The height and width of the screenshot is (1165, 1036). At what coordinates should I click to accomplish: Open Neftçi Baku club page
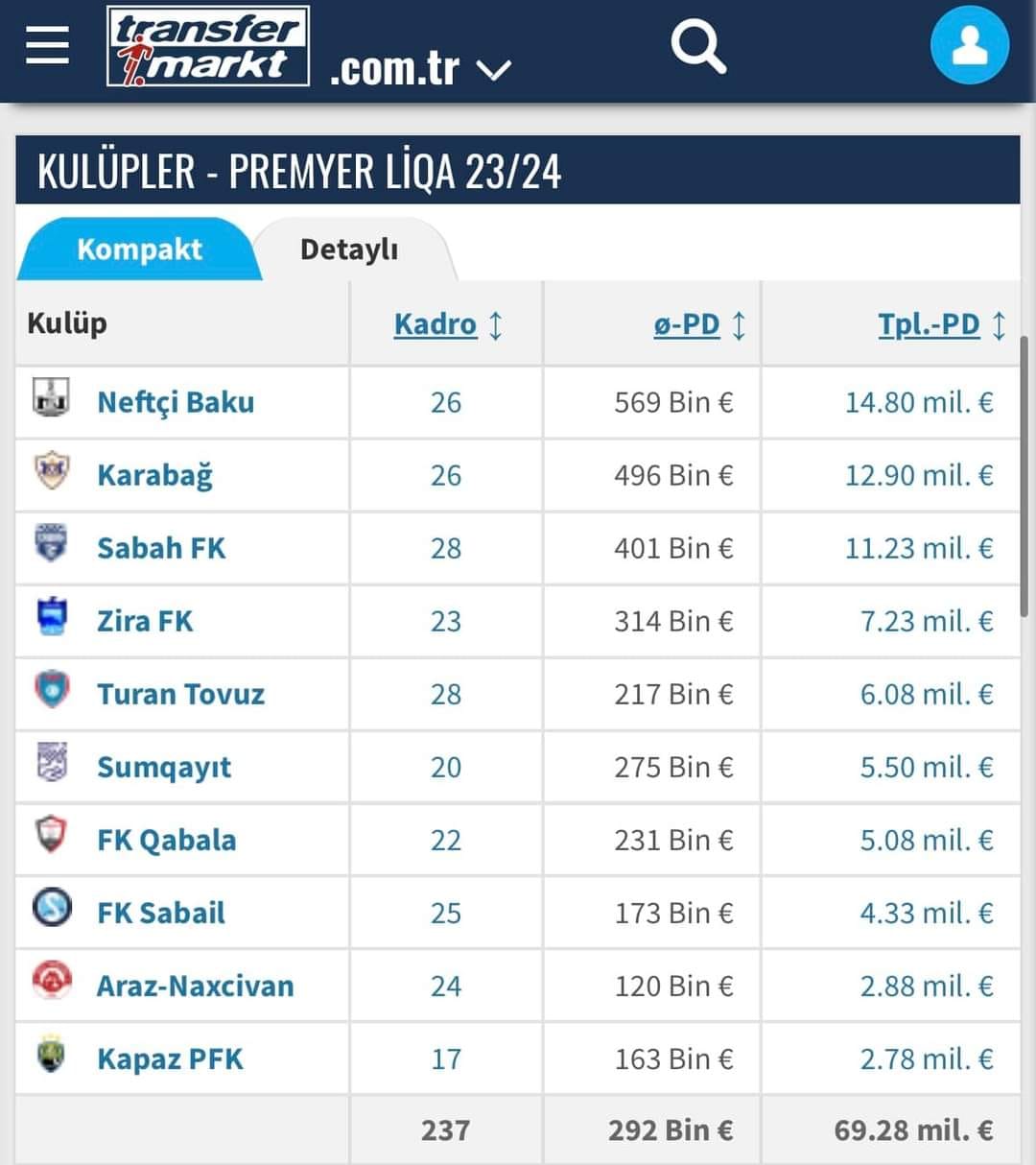(x=176, y=402)
